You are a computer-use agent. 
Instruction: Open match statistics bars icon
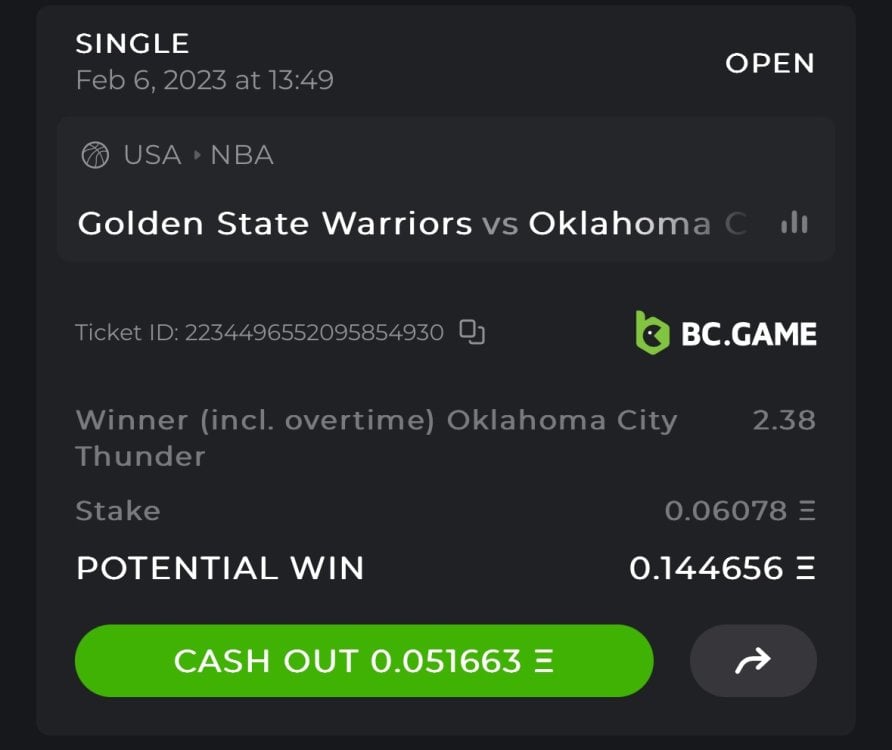pos(794,223)
